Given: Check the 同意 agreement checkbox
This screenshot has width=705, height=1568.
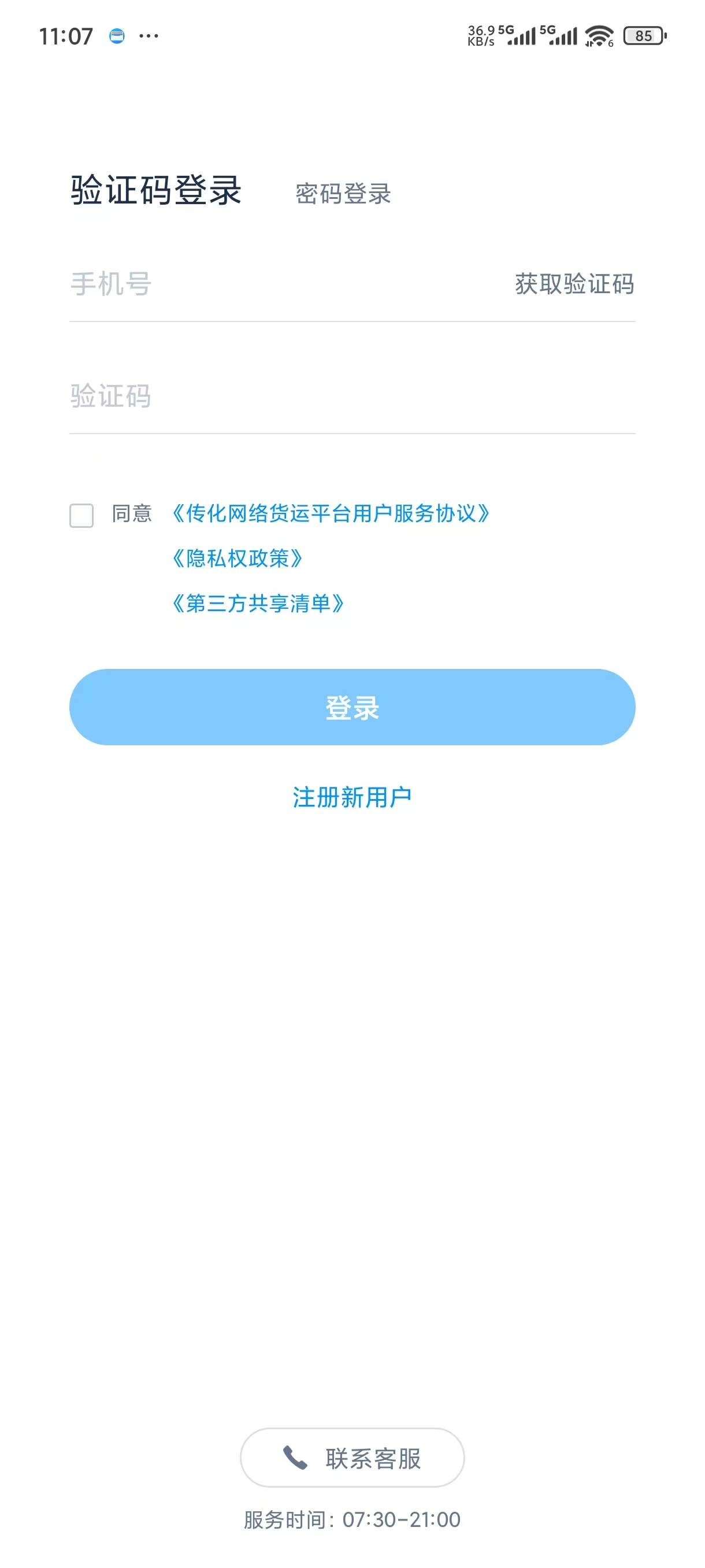Looking at the screenshot, I should (x=81, y=516).
